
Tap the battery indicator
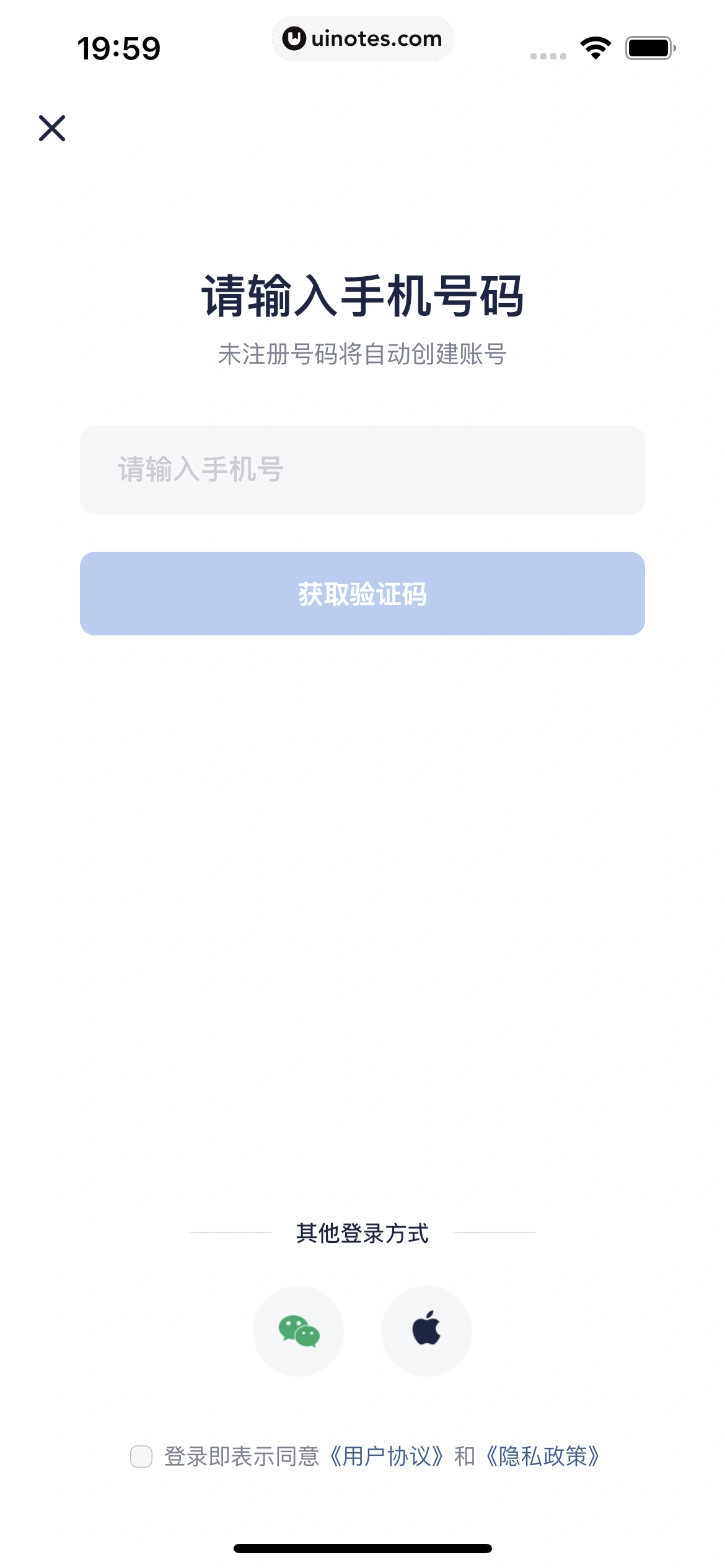tap(649, 46)
